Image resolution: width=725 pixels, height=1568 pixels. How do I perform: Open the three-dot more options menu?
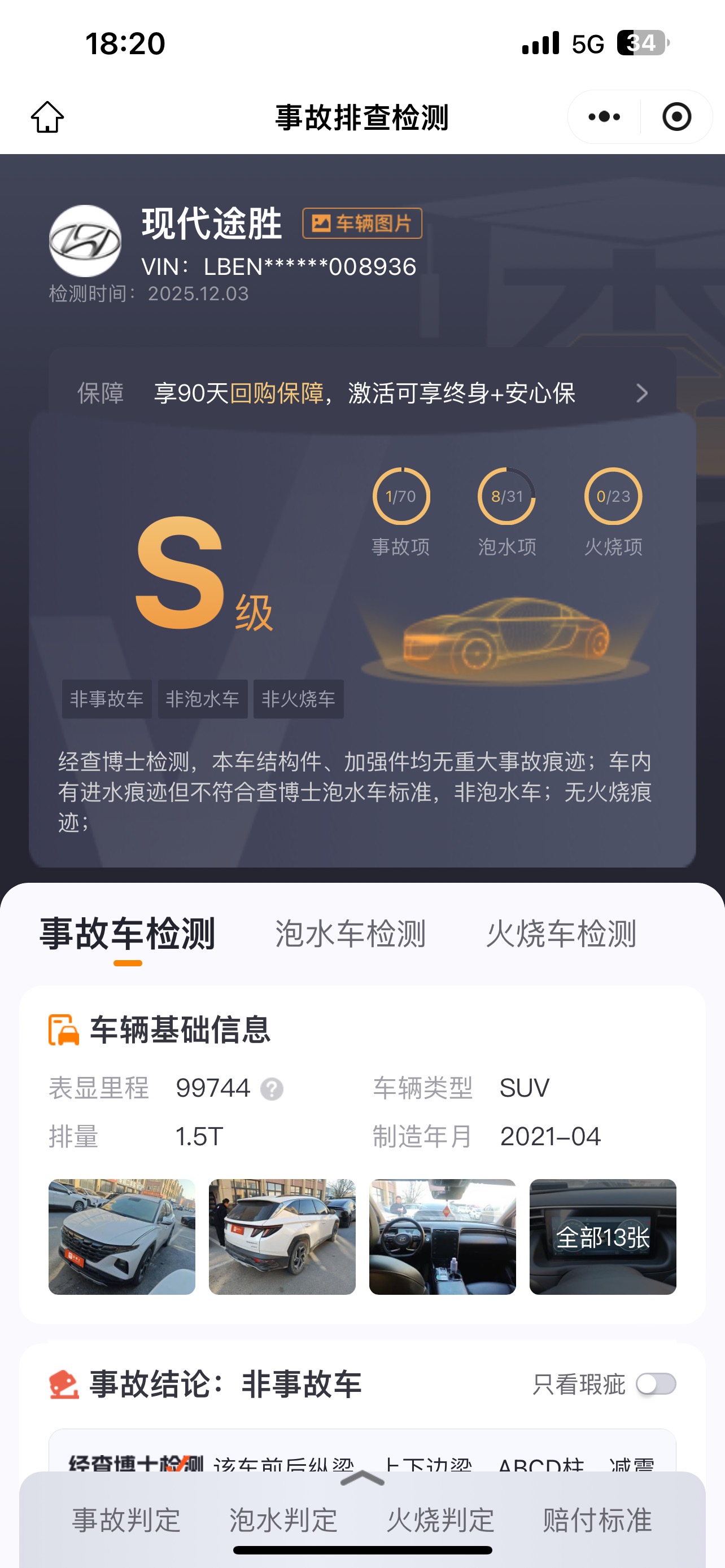[604, 117]
